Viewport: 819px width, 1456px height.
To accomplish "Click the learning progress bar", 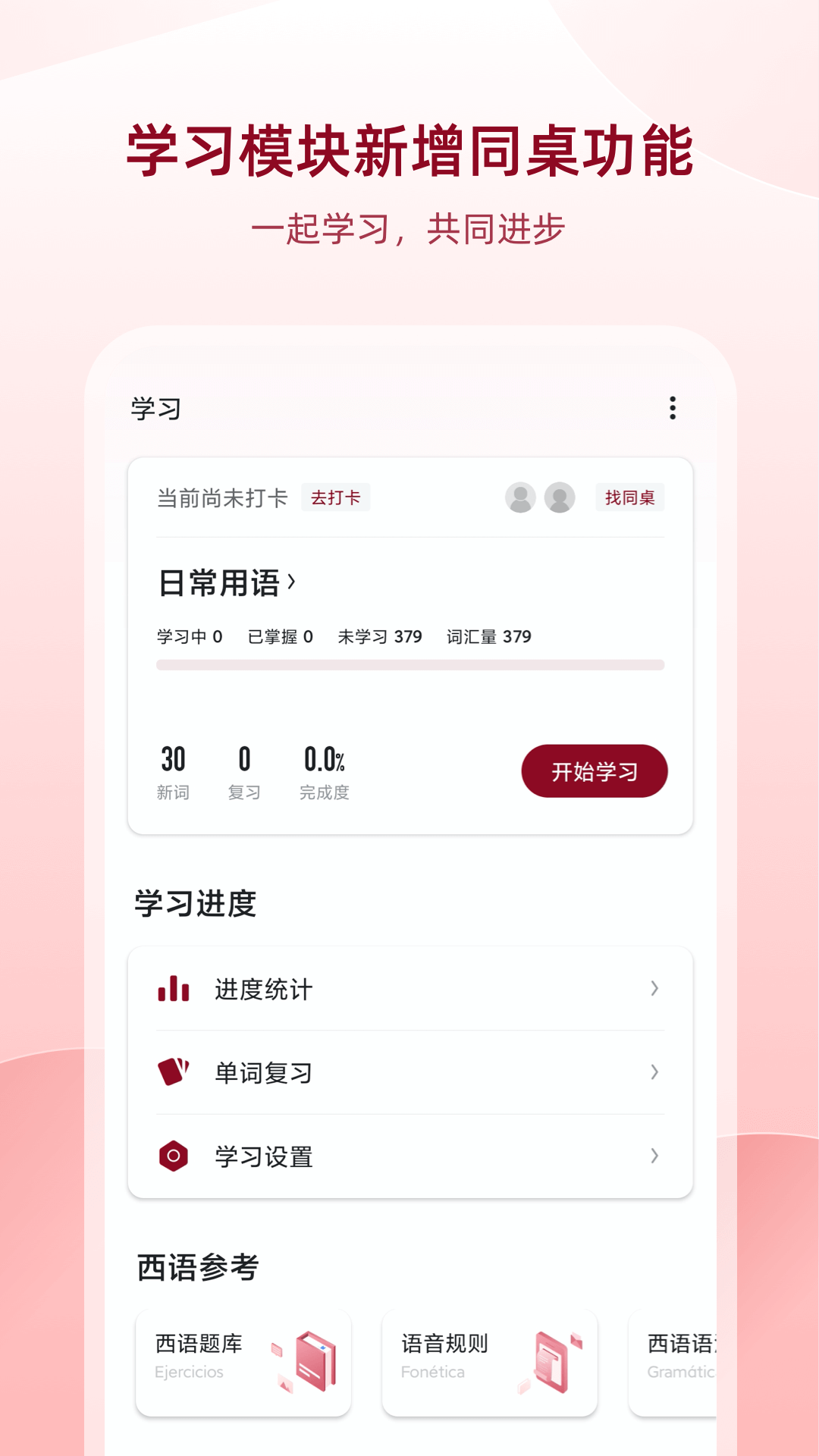I will pyautogui.click(x=409, y=663).
